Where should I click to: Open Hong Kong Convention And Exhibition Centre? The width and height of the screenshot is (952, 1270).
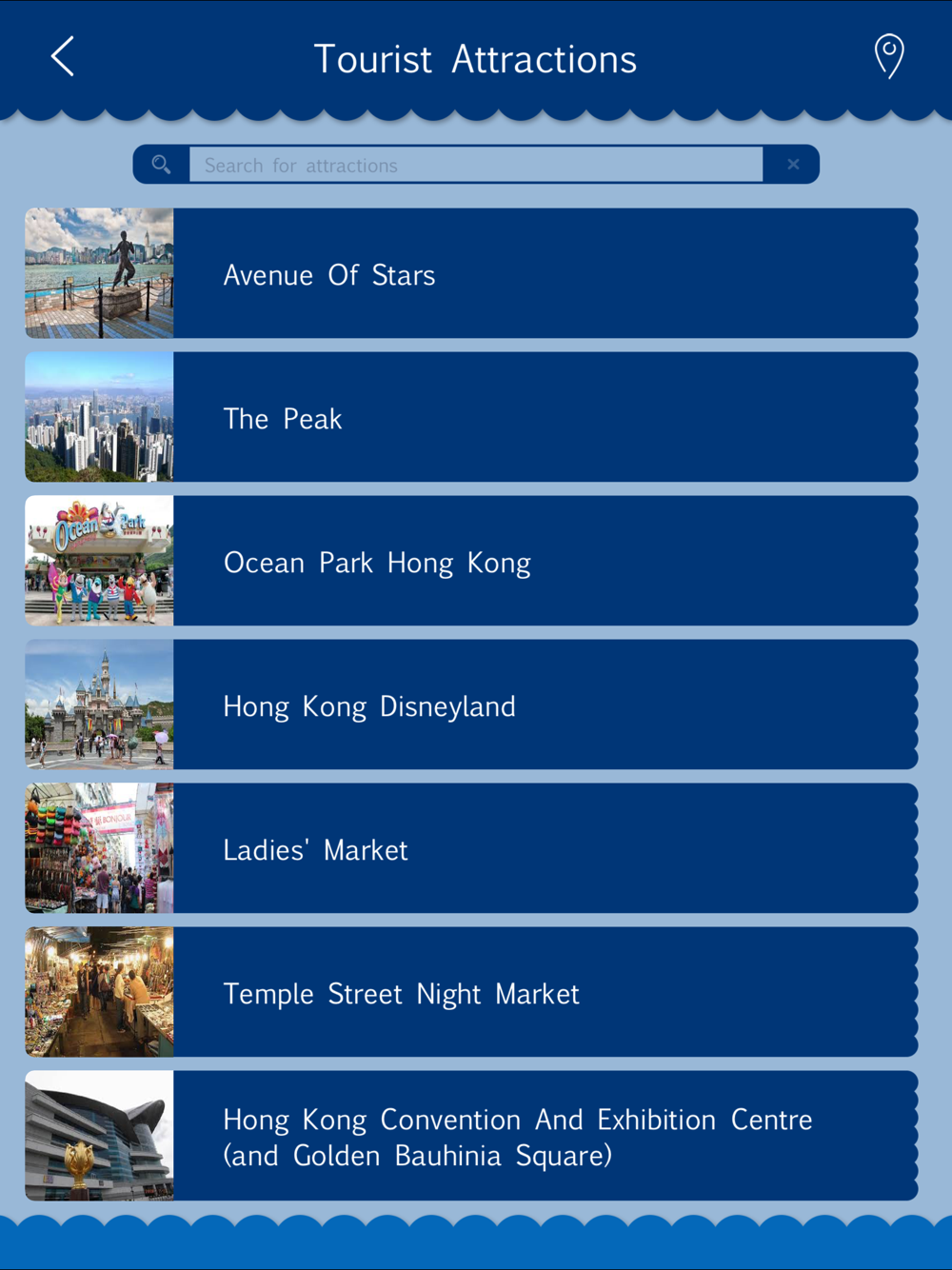[x=471, y=1136]
